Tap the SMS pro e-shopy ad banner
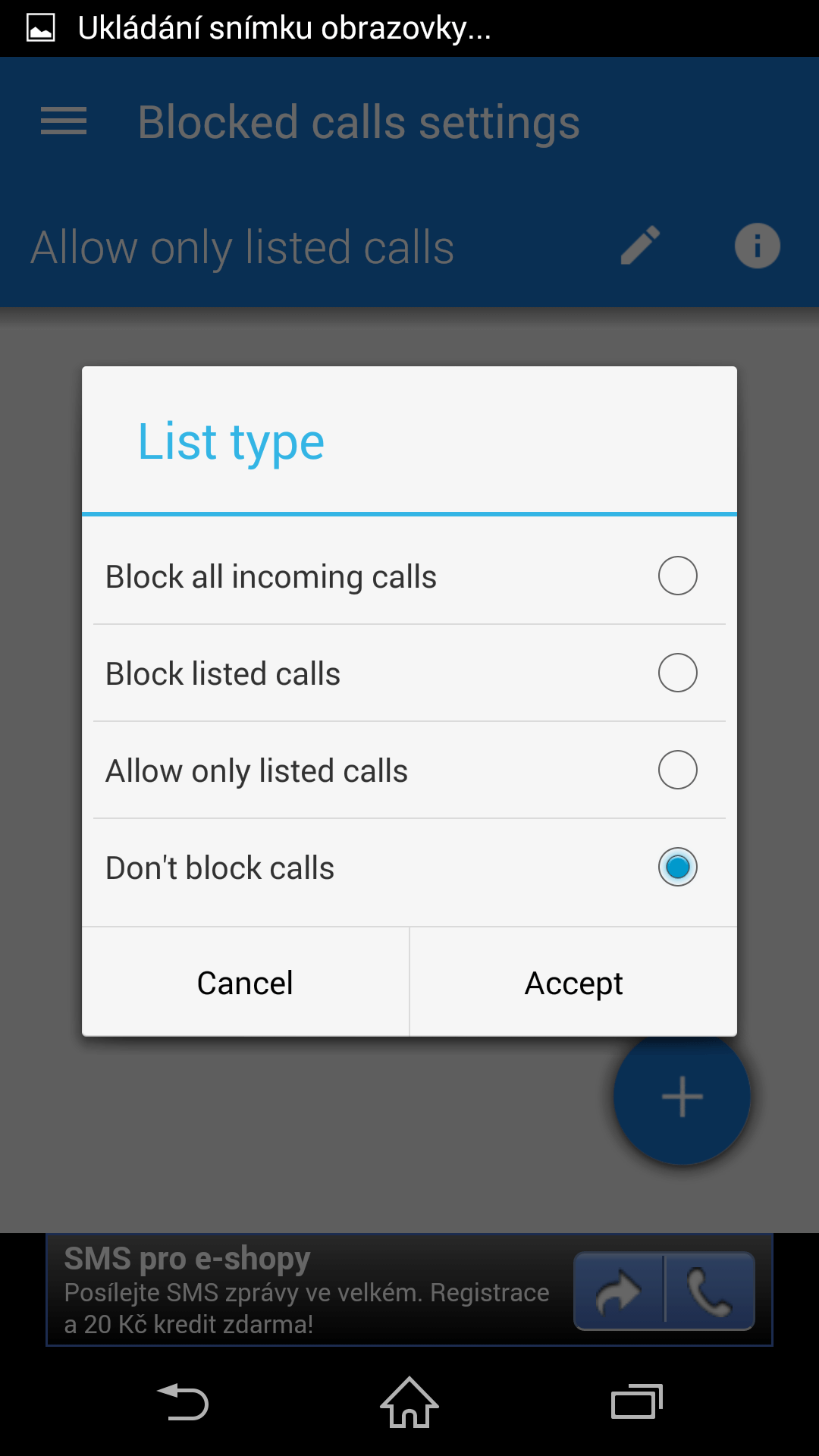The image size is (819, 1456). click(409, 1290)
